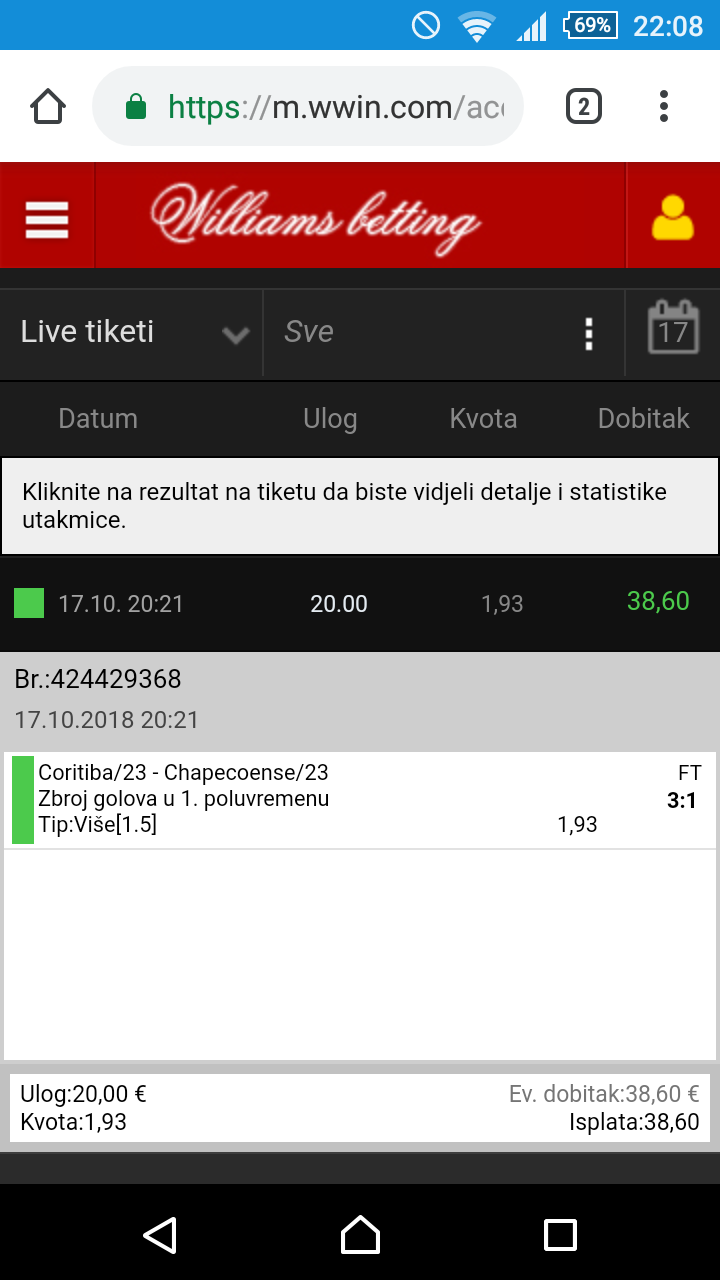Open the calendar date picker

point(673,330)
